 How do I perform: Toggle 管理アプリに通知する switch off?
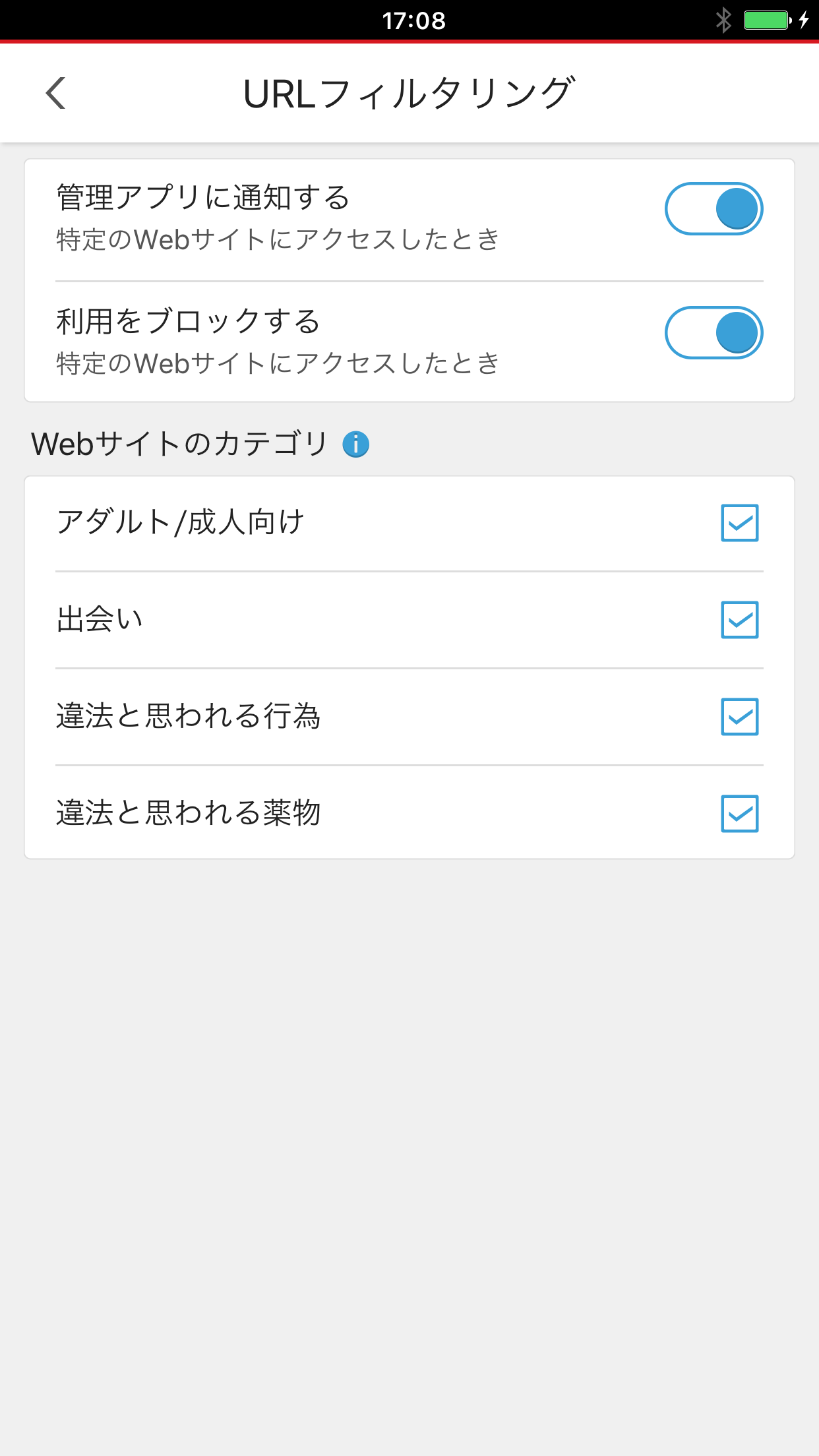(x=713, y=209)
